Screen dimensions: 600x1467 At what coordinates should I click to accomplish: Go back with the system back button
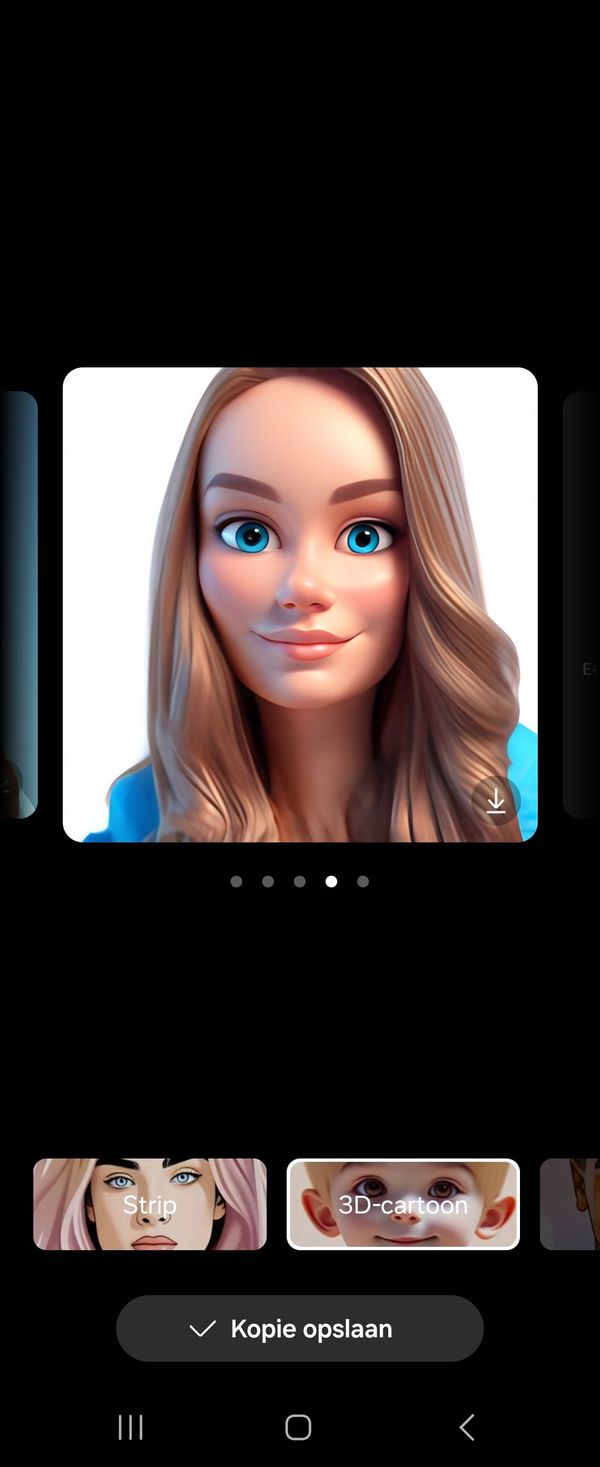point(466,1427)
